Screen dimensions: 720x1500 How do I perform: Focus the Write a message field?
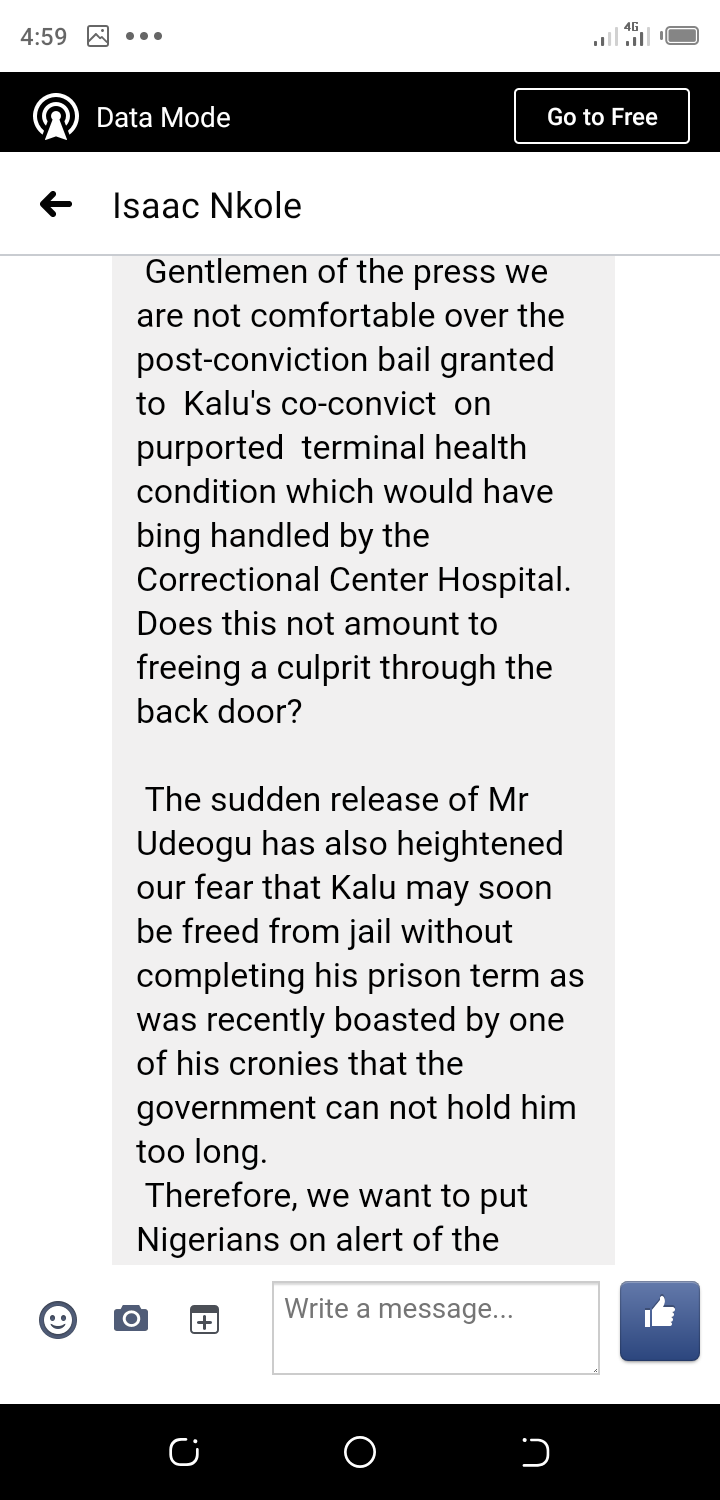point(435,1327)
